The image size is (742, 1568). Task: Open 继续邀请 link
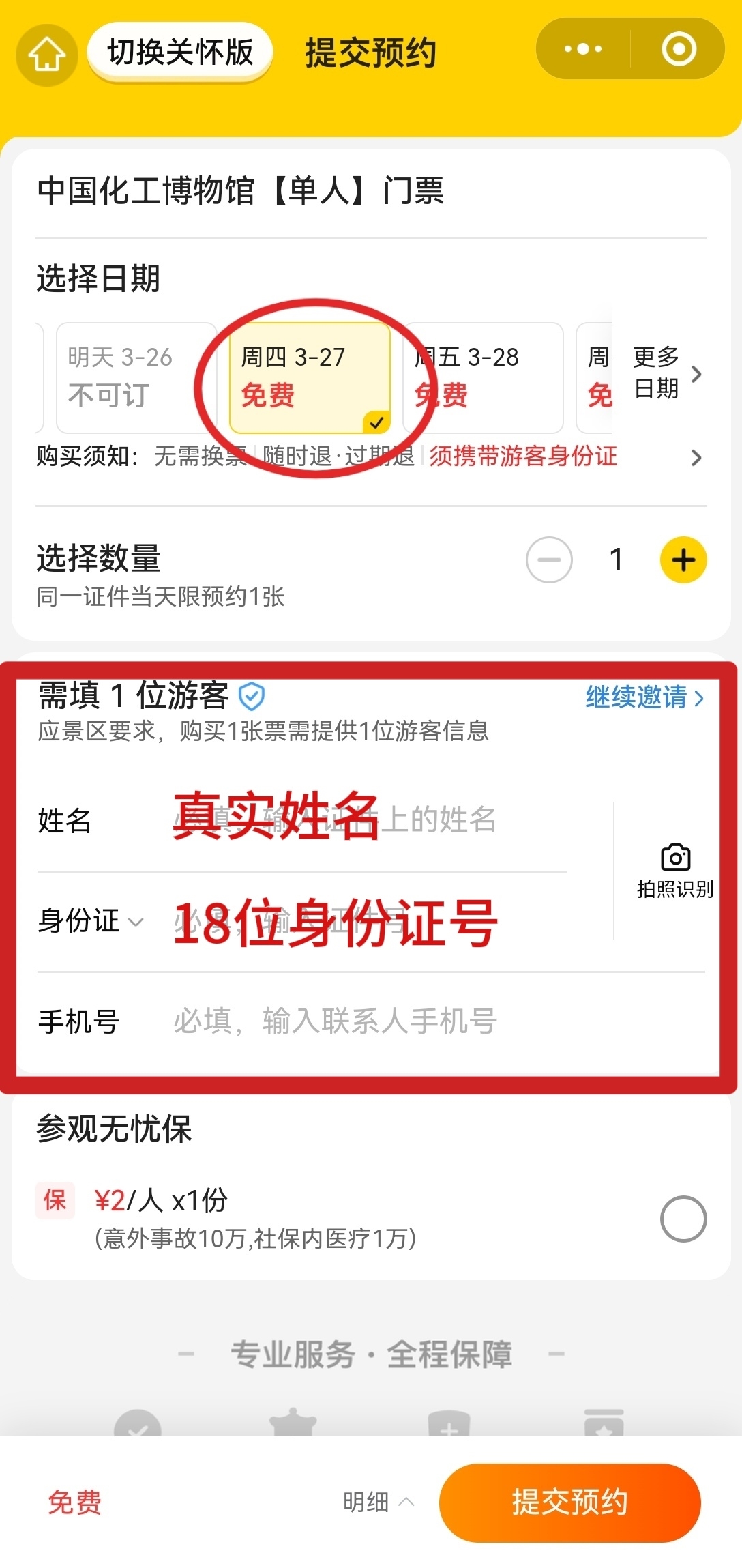pyautogui.click(x=644, y=697)
